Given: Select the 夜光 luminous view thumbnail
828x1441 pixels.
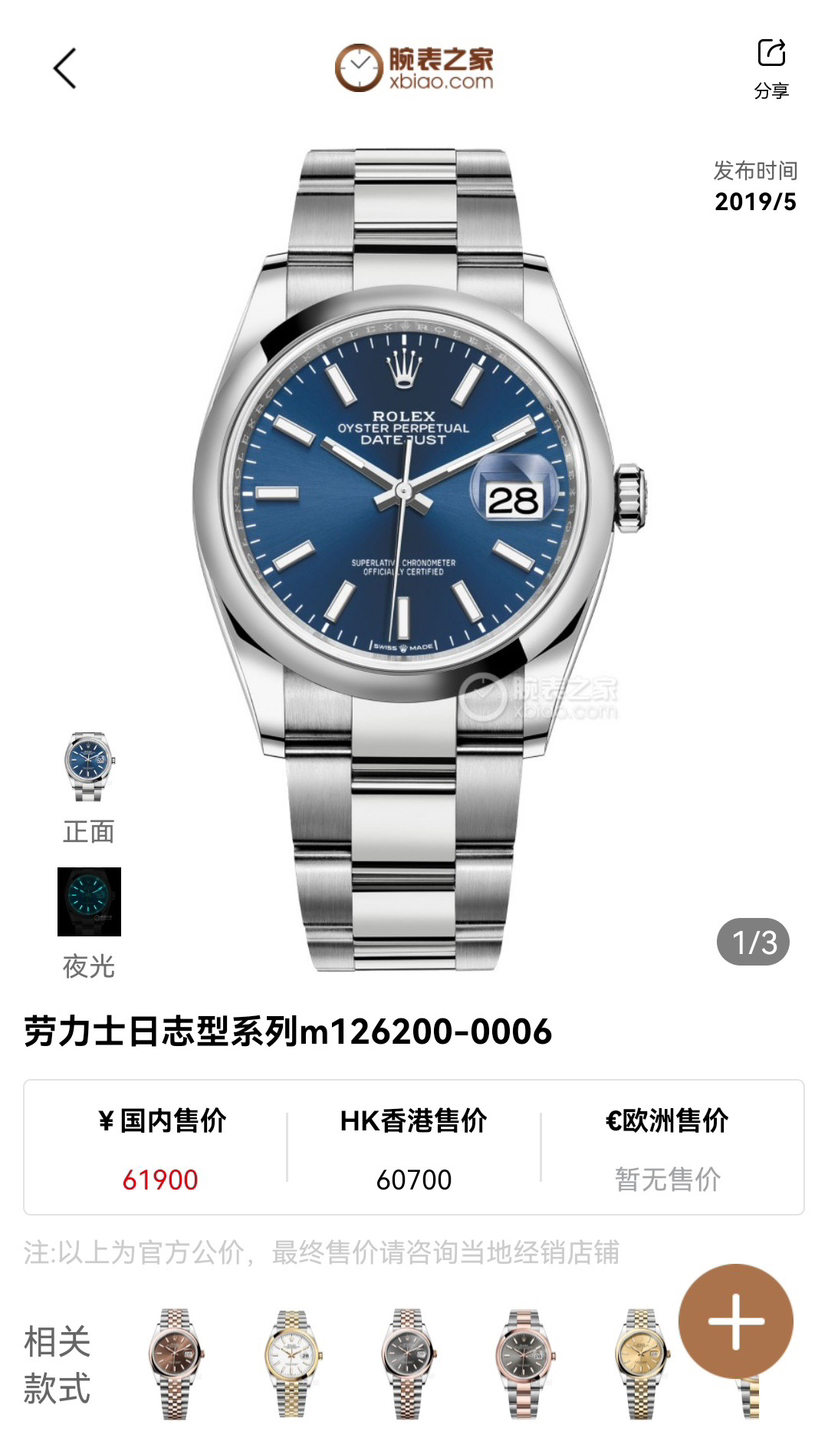Looking at the screenshot, I should coord(89,902).
